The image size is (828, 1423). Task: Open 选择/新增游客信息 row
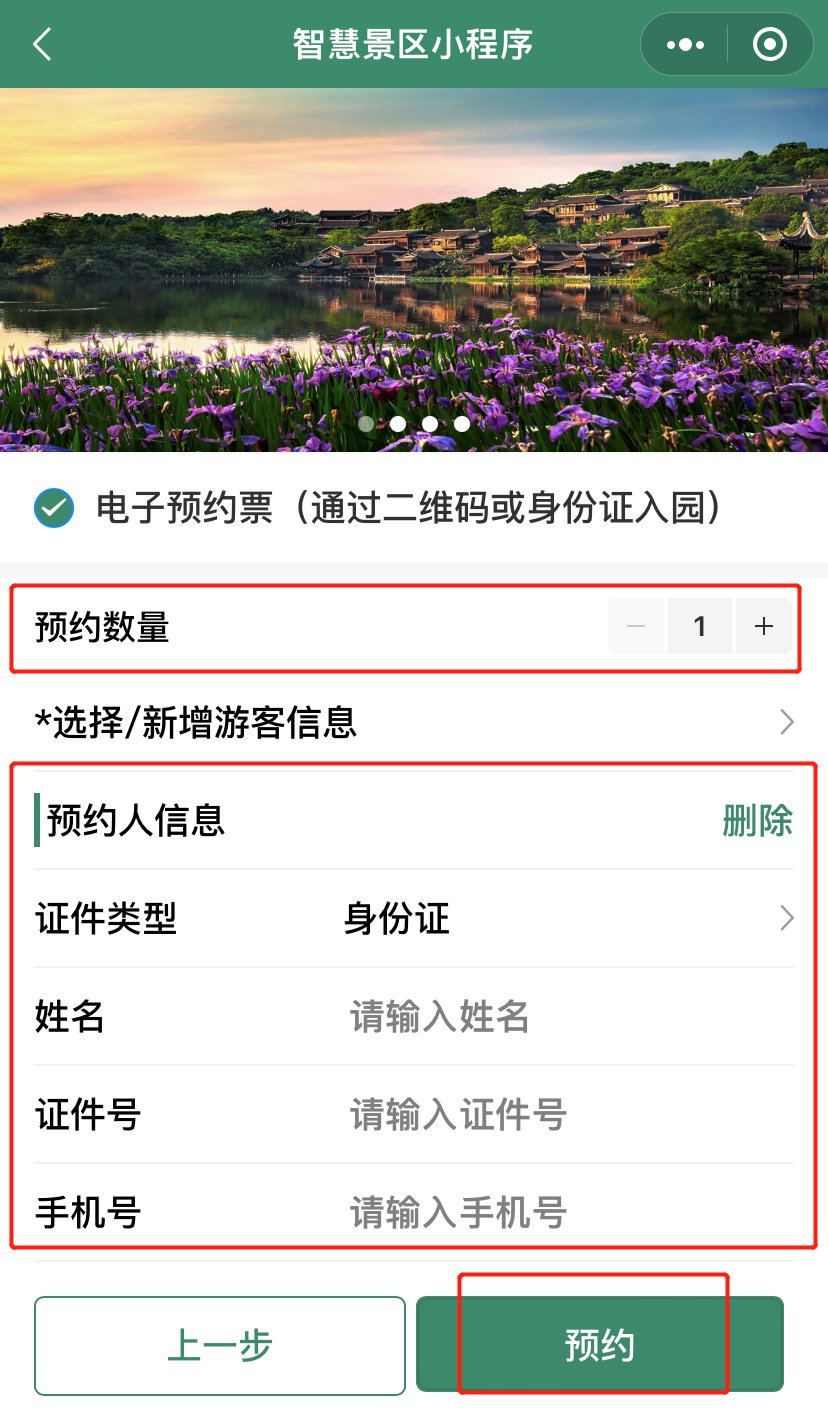click(414, 722)
